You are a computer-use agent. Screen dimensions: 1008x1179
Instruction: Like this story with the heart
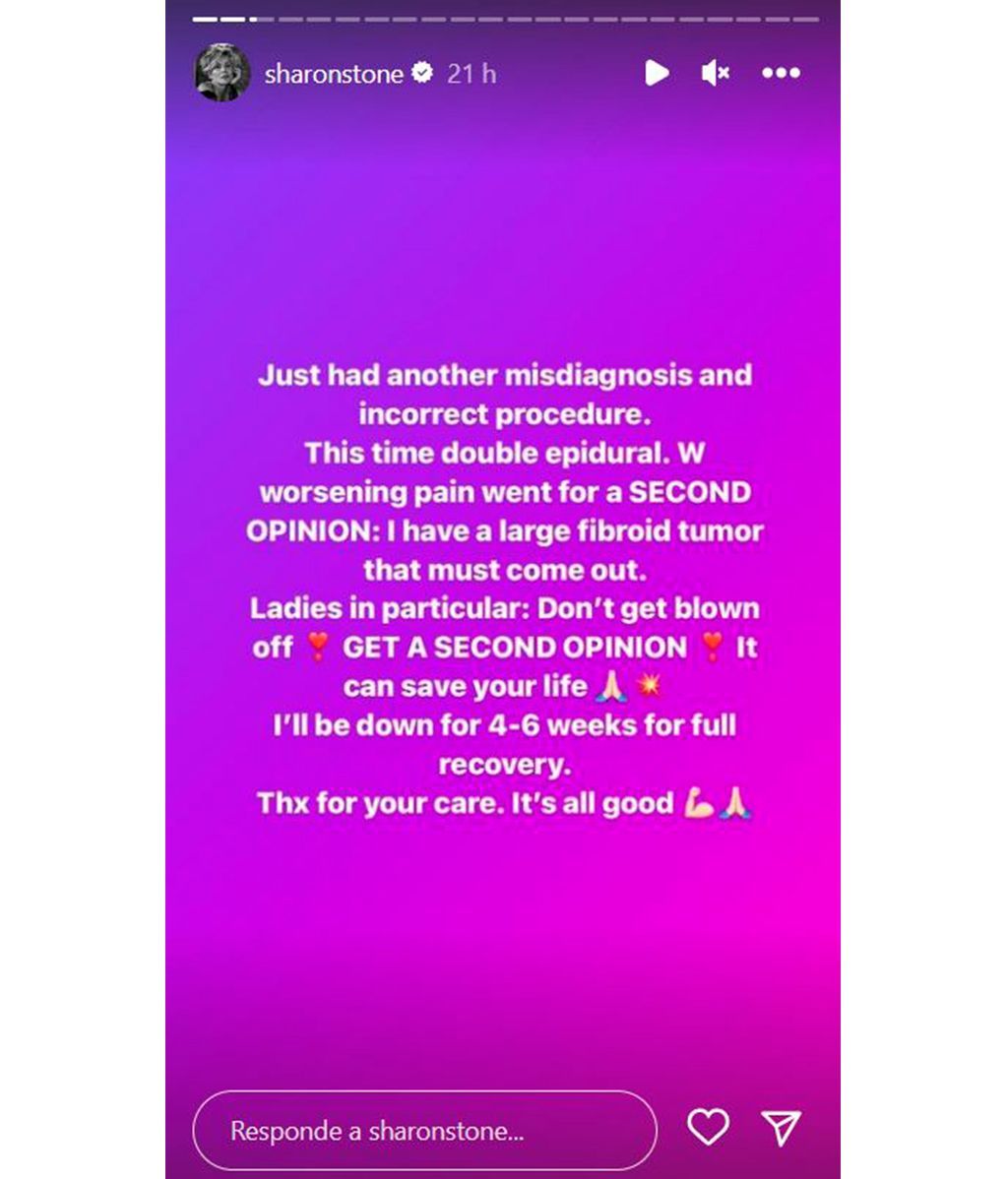click(x=708, y=1128)
